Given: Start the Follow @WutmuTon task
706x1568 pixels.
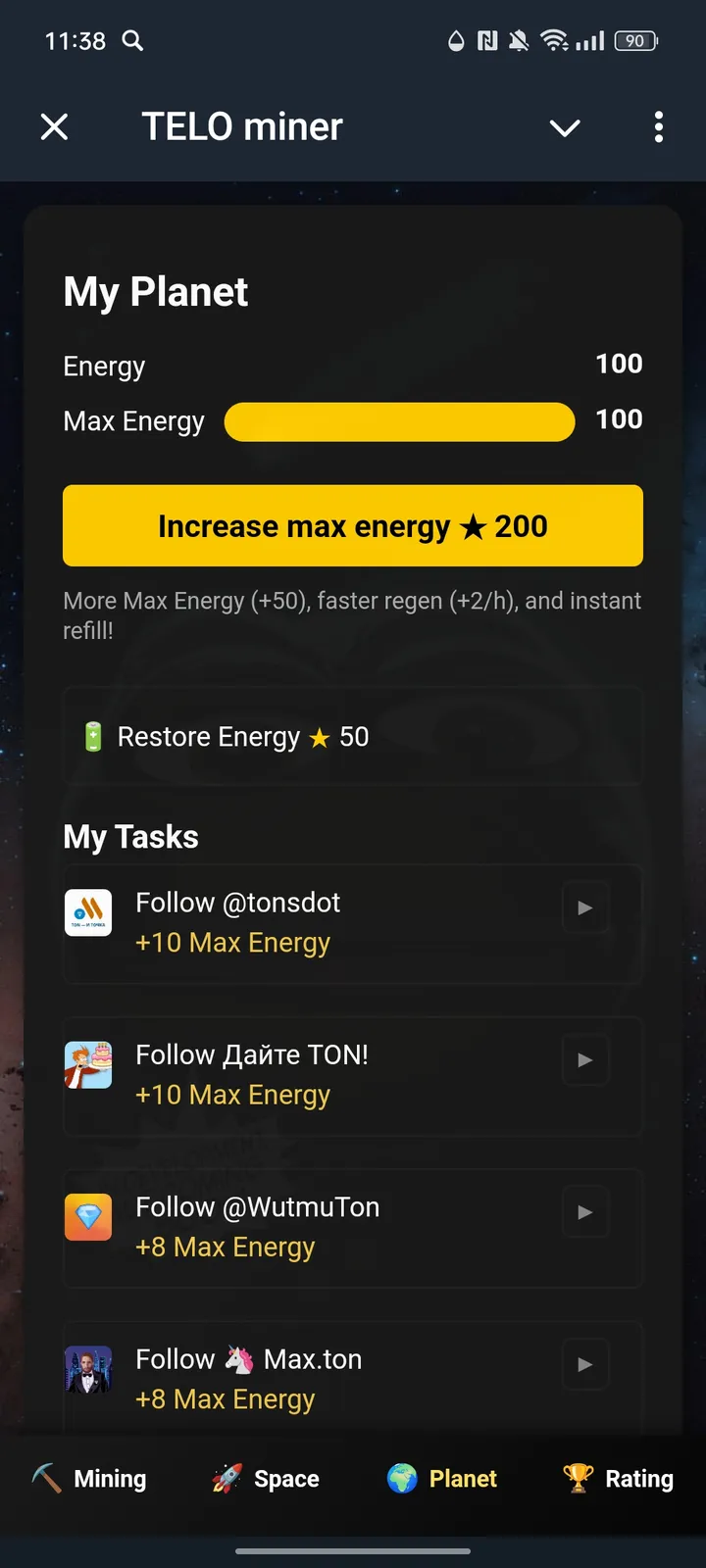Looking at the screenshot, I should pos(584,1212).
